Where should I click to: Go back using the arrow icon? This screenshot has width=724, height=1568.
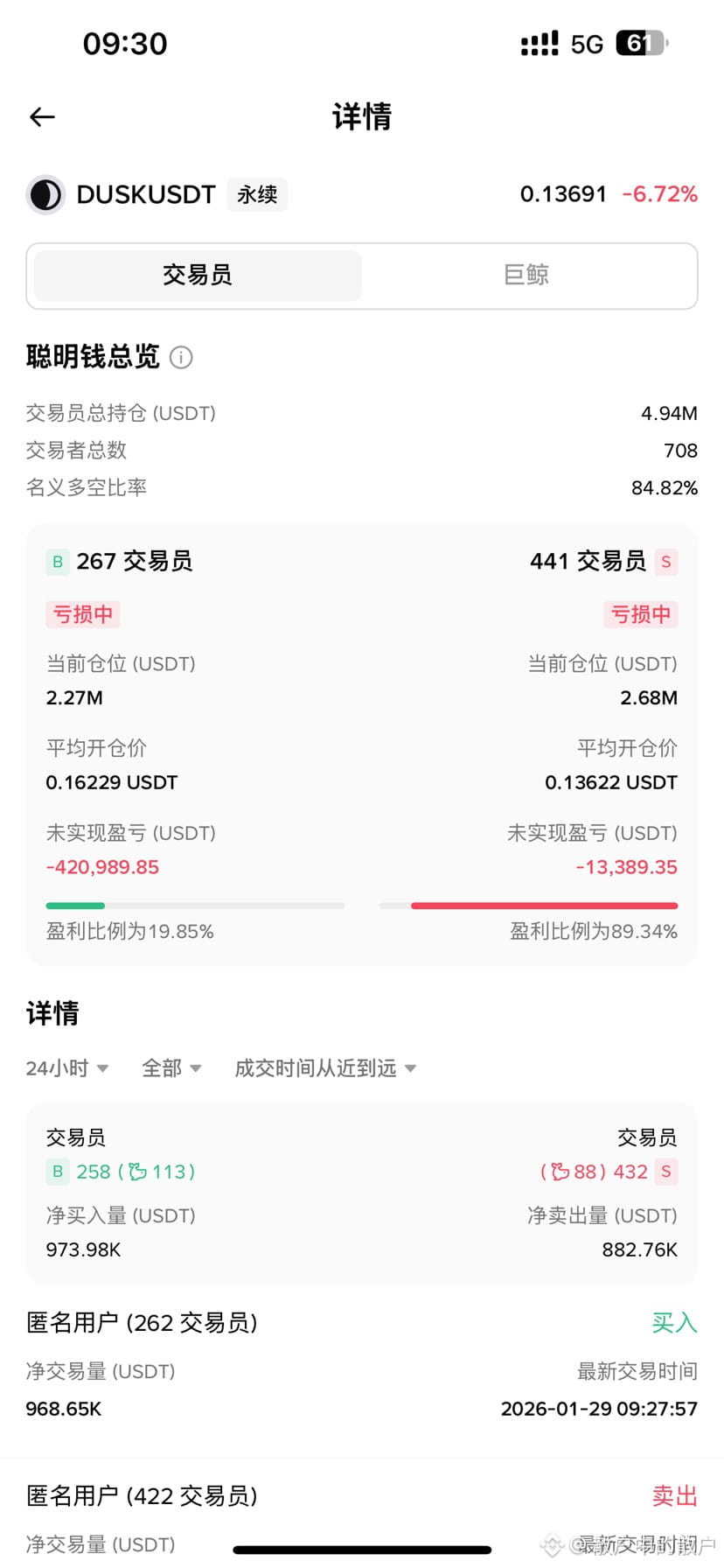point(42,117)
